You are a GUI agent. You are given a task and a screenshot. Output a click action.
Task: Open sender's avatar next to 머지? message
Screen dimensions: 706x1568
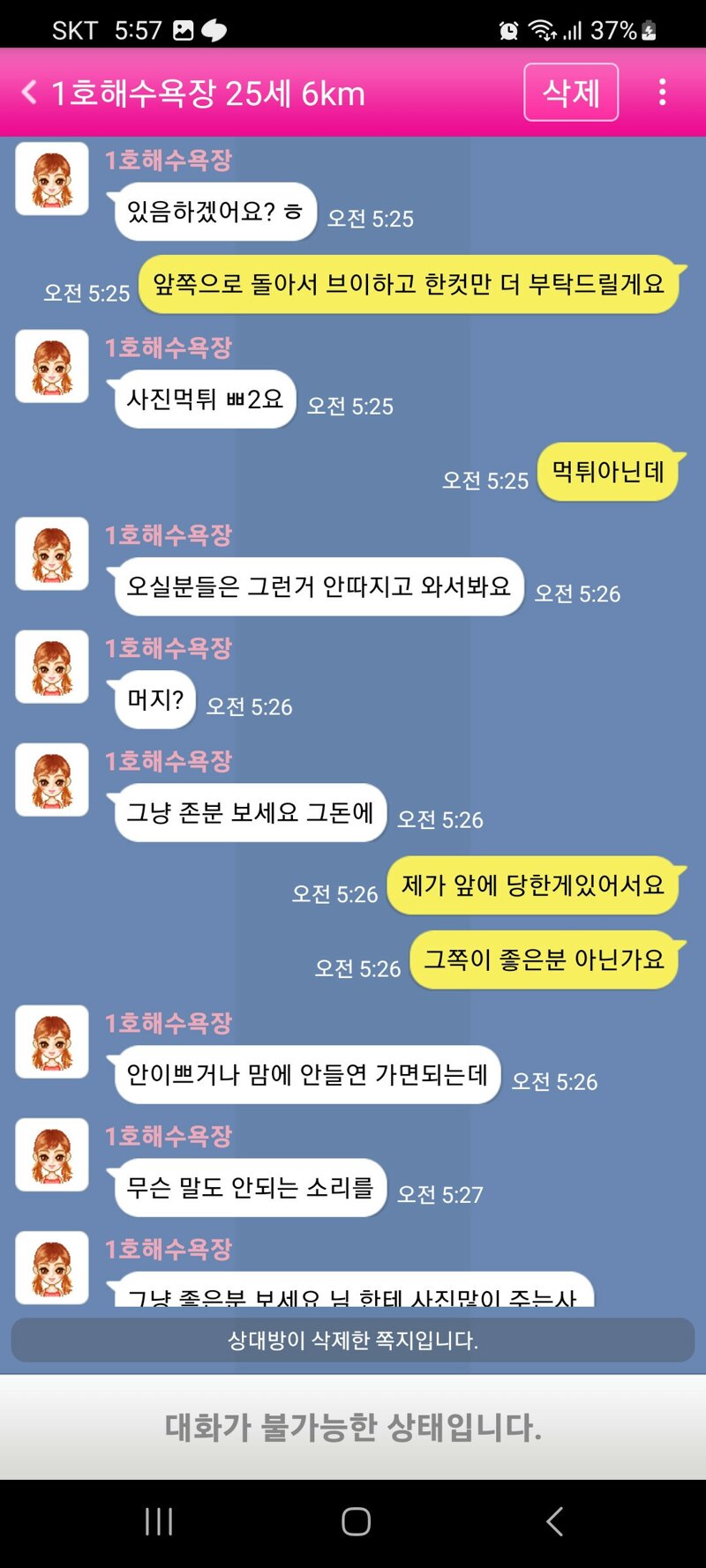coord(52,666)
